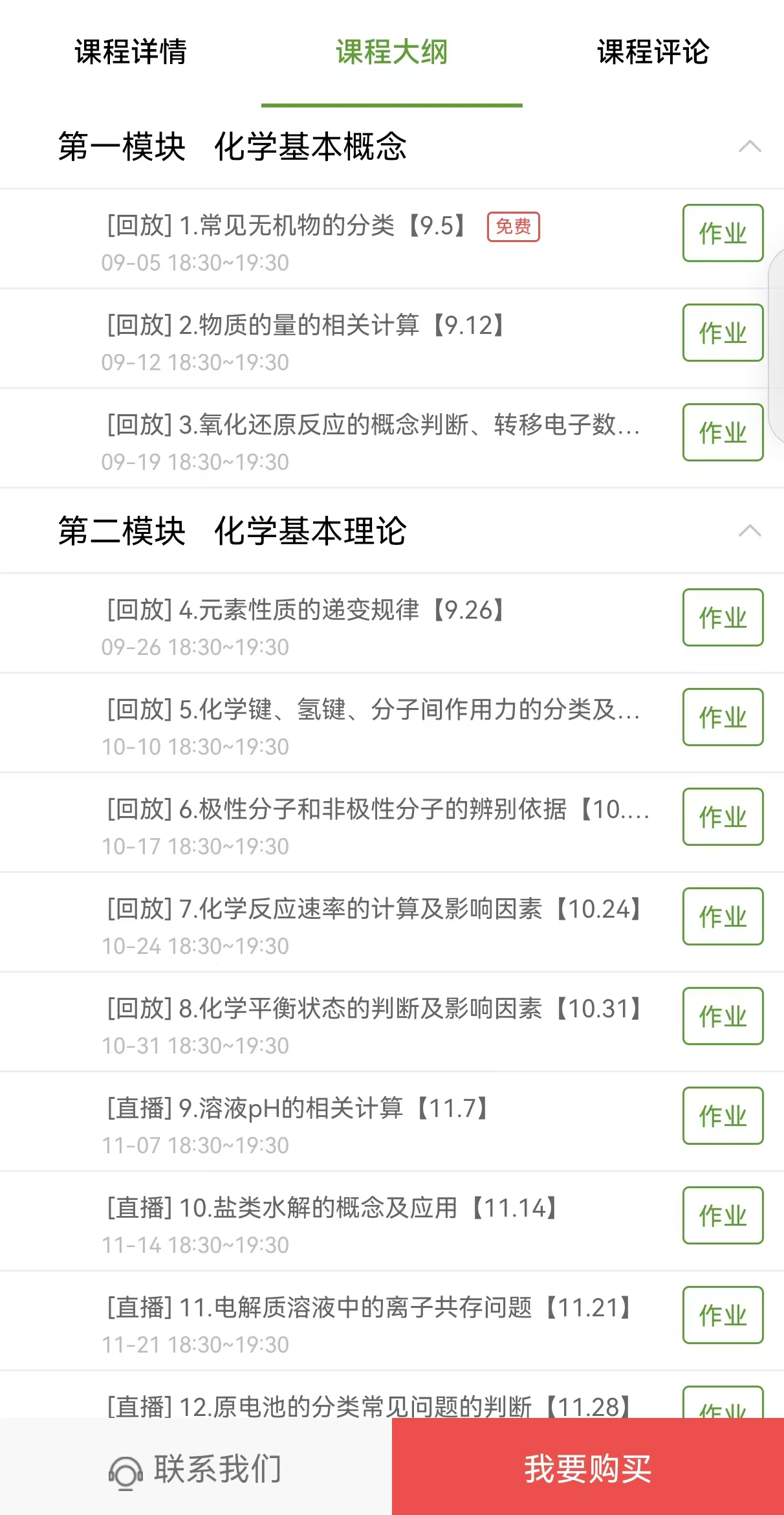Image resolution: width=784 pixels, height=1515 pixels.
Task: Tap 联系我们 to contact support
Action: point(195,1468)
